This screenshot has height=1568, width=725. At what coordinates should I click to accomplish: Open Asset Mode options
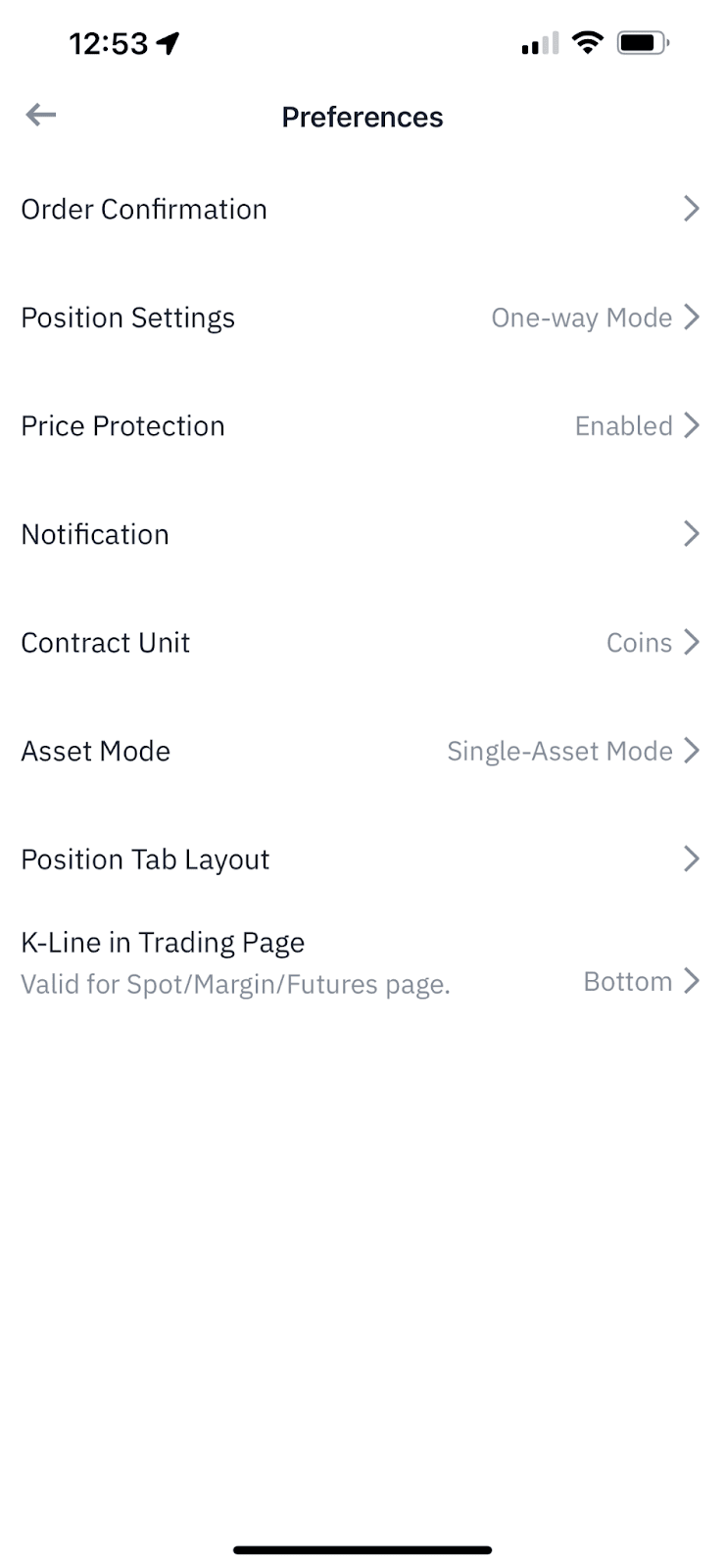[x=361, y=751]
